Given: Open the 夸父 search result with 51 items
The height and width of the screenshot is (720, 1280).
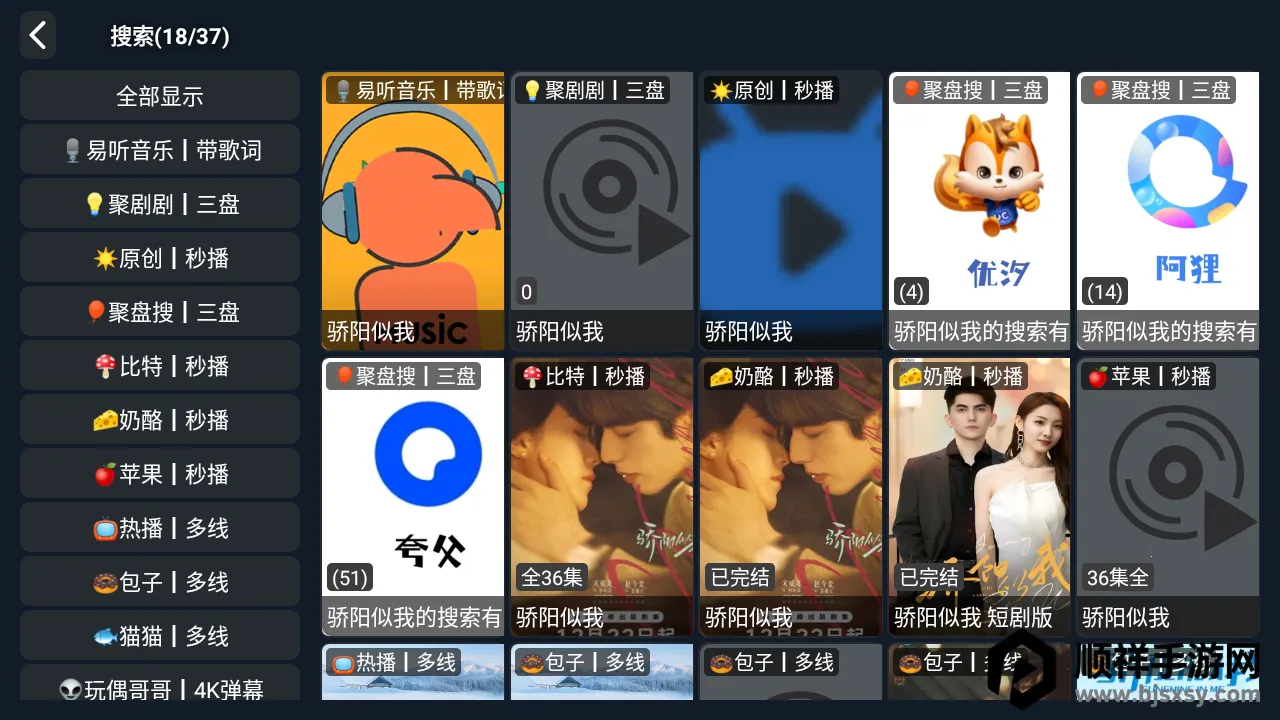Looking at the screenshot, I should [x=413, y=496].
